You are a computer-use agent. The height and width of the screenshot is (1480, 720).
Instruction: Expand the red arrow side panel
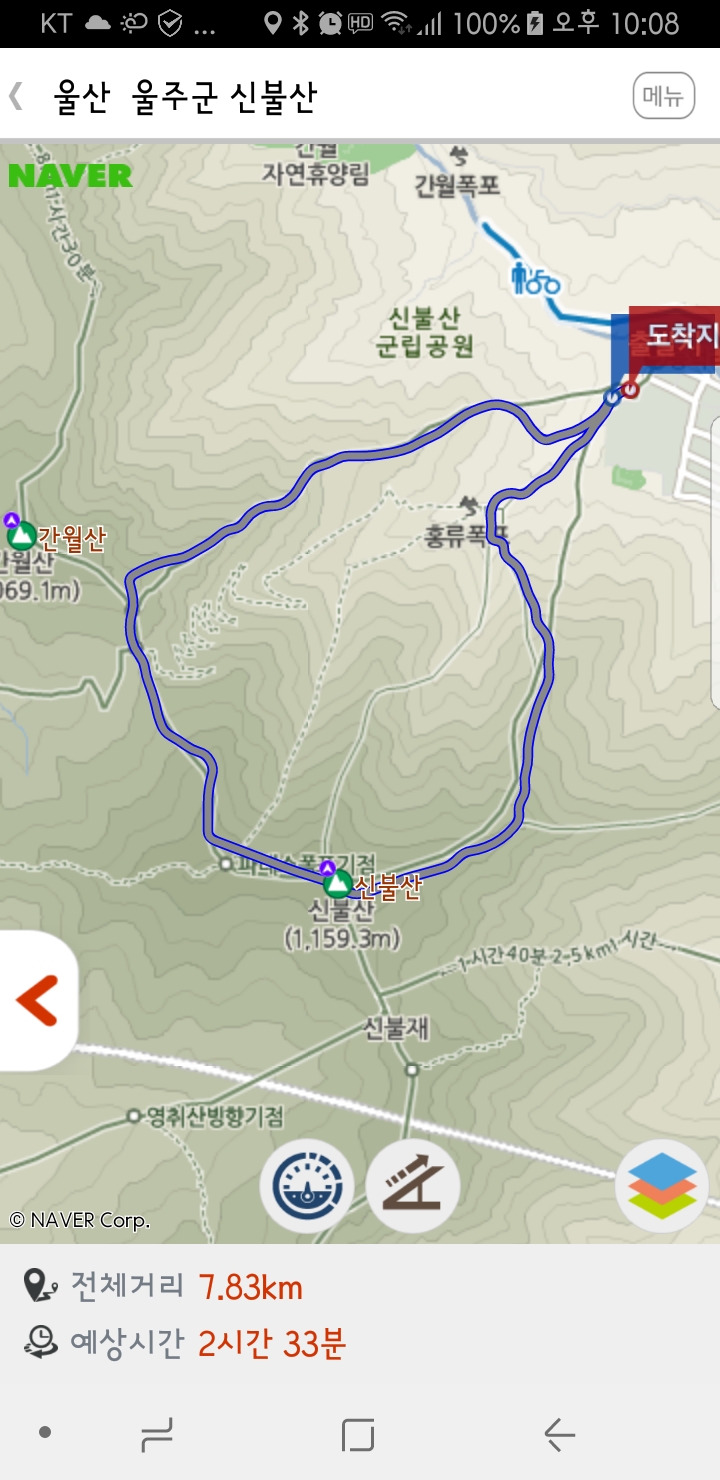point(36,999)
